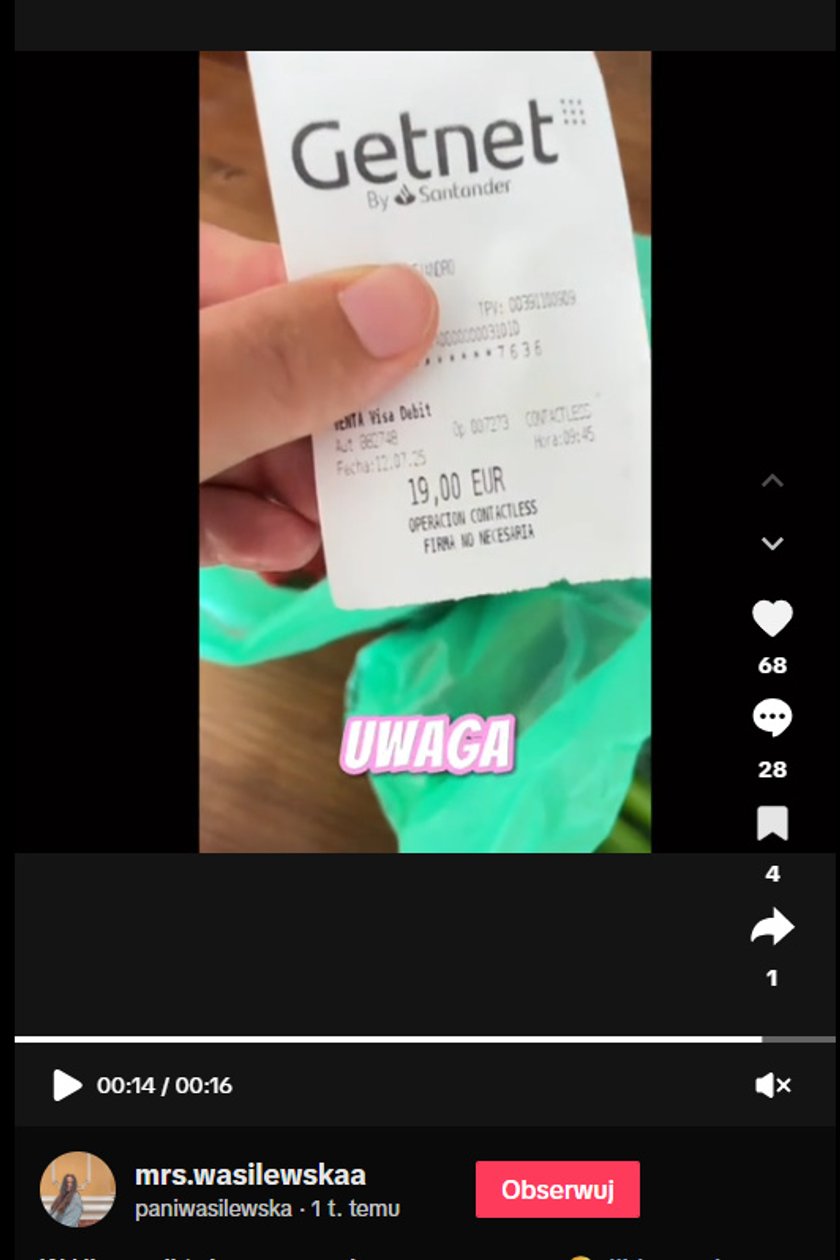Open mrs.wasilewskaa profile picture
Image resolution: width=840 pixels, height=1260 pixels.
coord(77,1189)
